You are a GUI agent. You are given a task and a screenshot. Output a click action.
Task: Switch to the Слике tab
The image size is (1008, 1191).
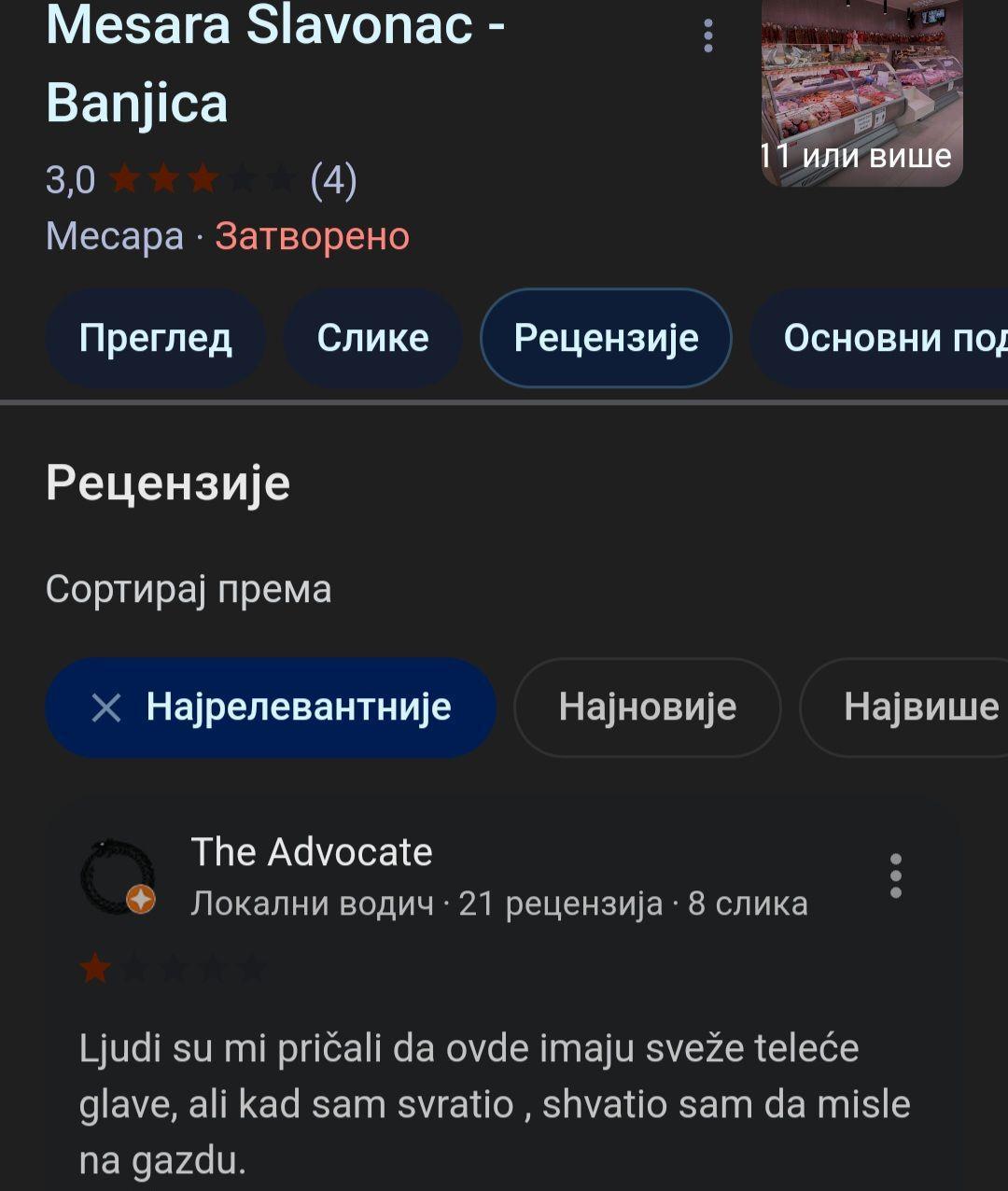click(x=372, y=338)
